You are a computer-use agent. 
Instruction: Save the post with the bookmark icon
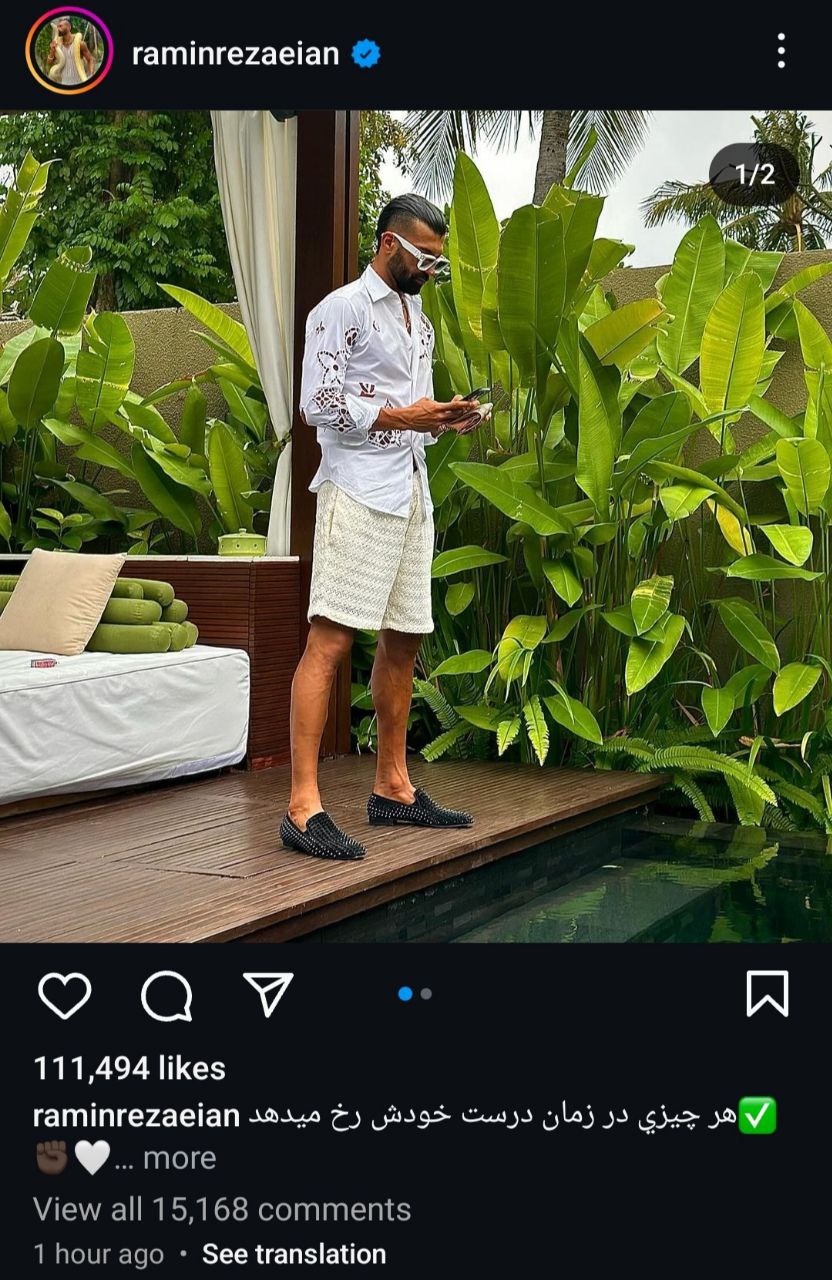coord(767,994)
